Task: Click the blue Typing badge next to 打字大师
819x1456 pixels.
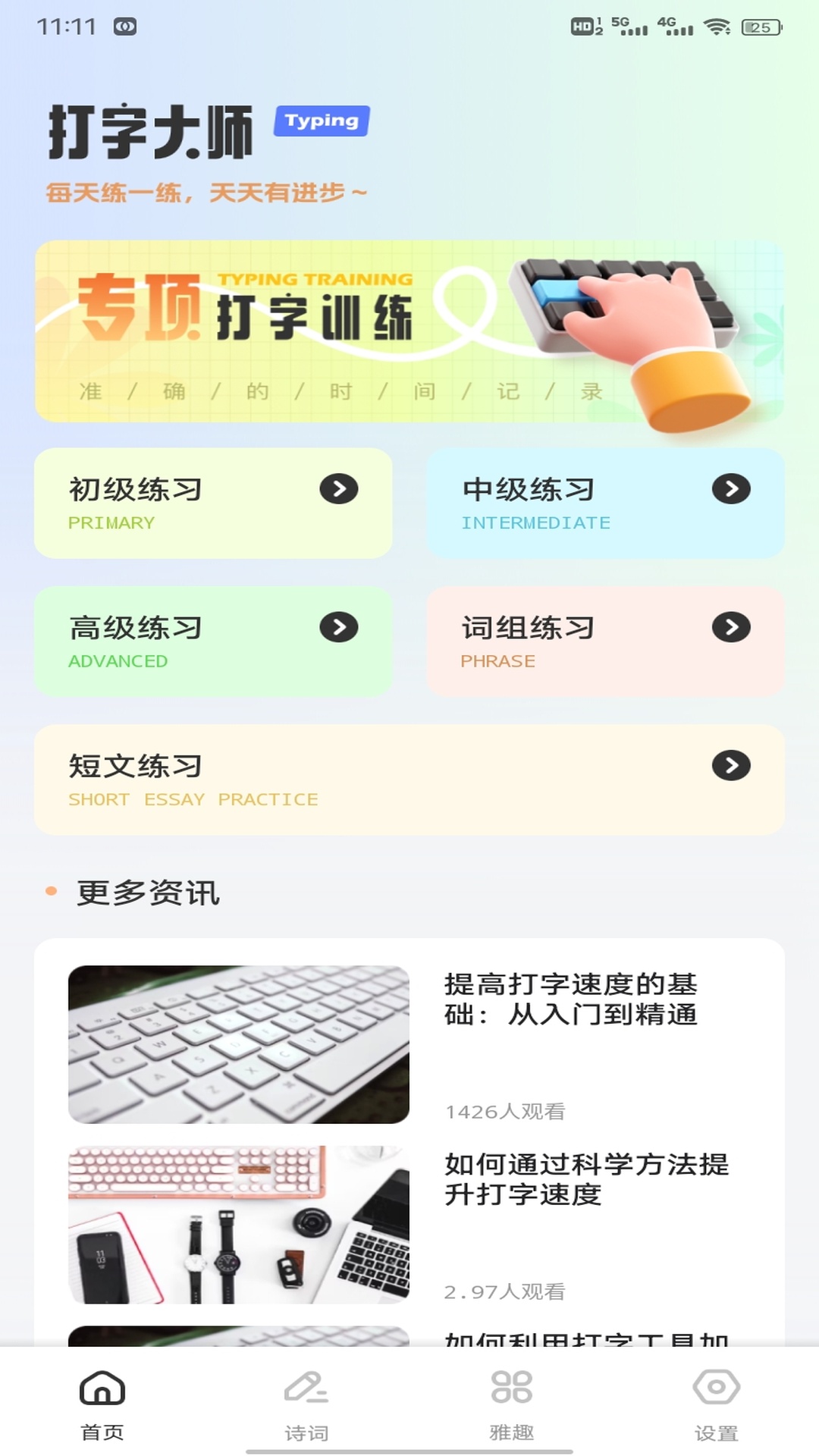Action: click(x=321, y=121)
